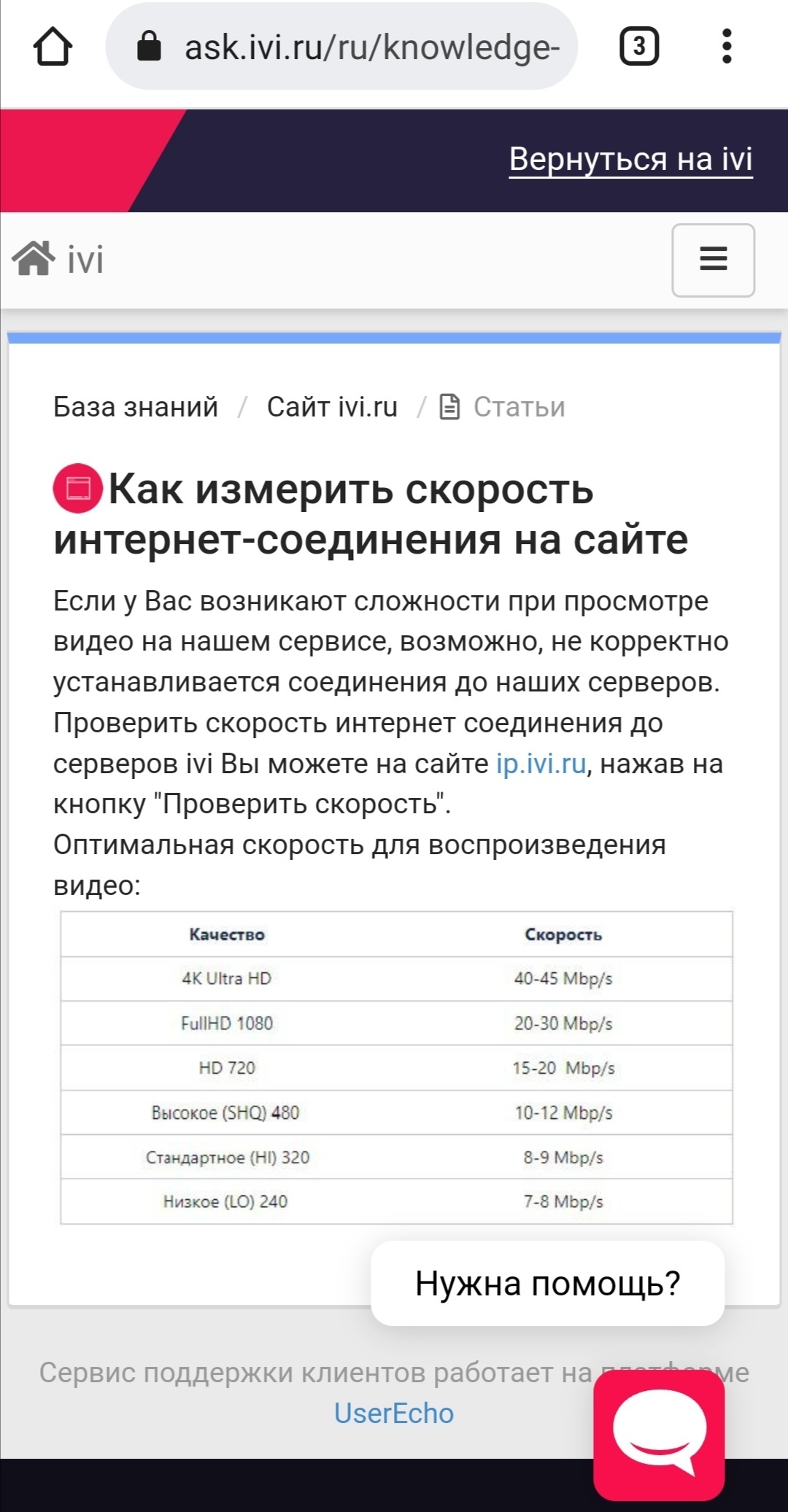The width and height of the screenshot is (788, 1512).
Task: Open the 'Сайт ivi.ru' breadcrumb
Action: click(x=332, y=407)
